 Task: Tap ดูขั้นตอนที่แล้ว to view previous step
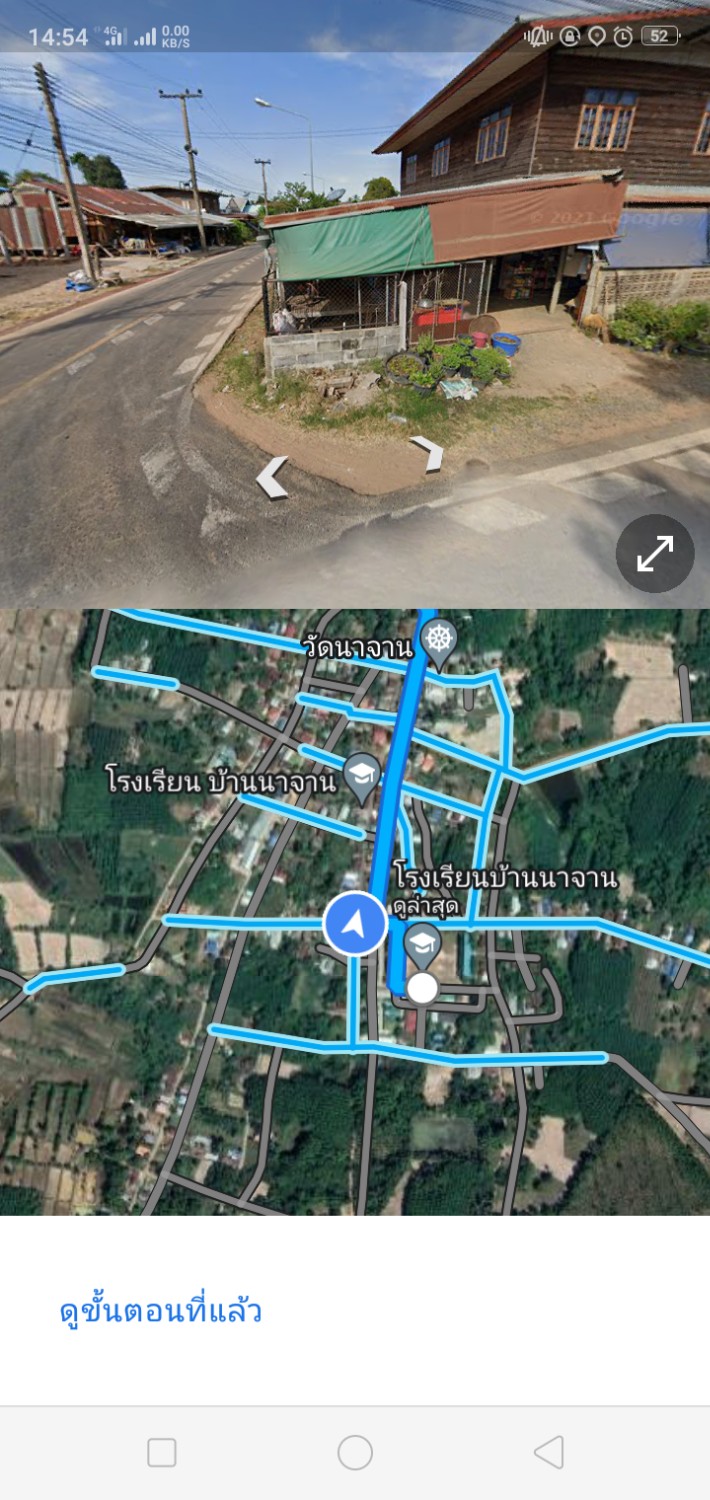pos(161,1311)
